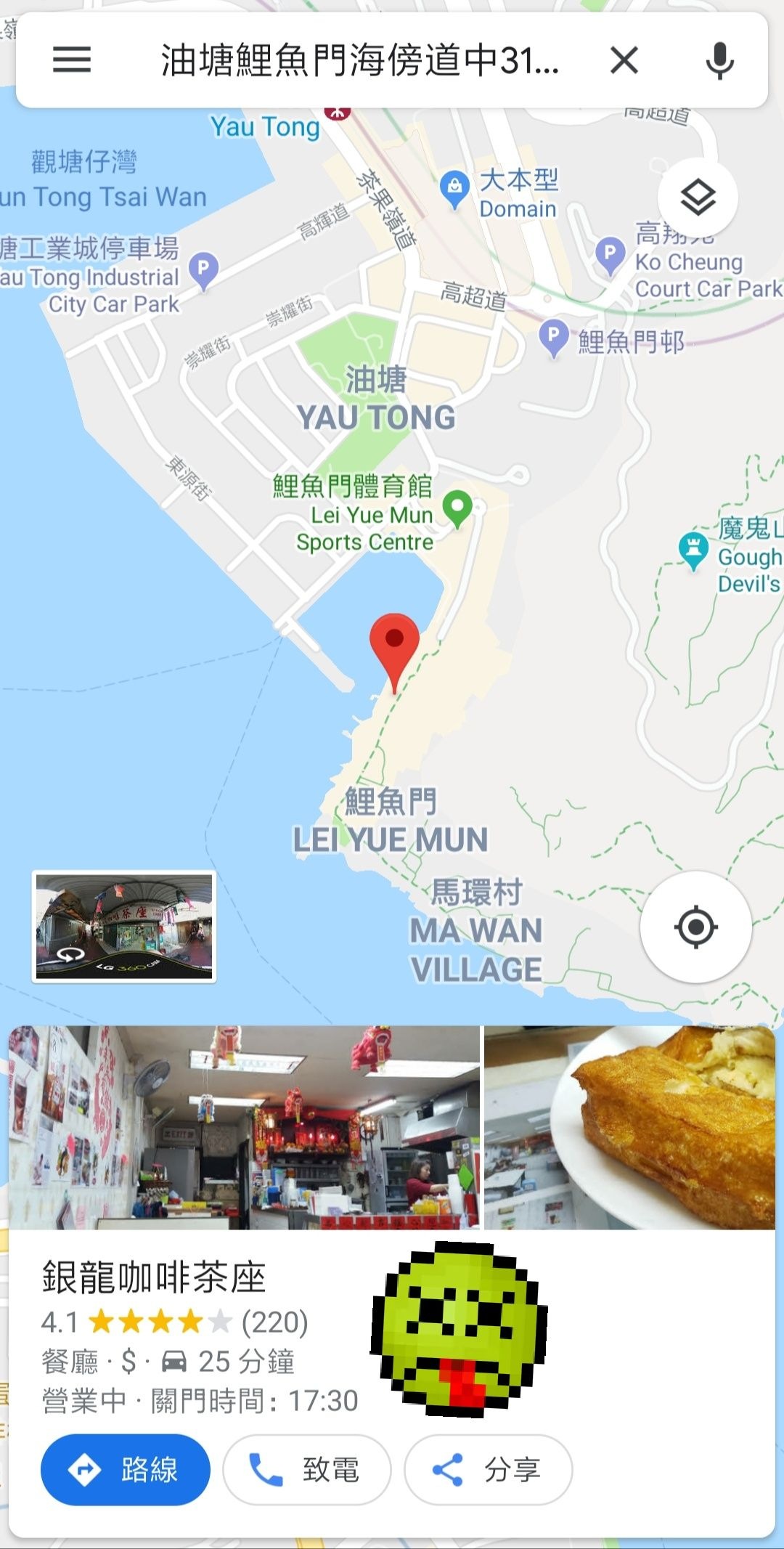Share this place via 分享
The width and height of the screenshot is (784, 1549).
(488, 1470)
